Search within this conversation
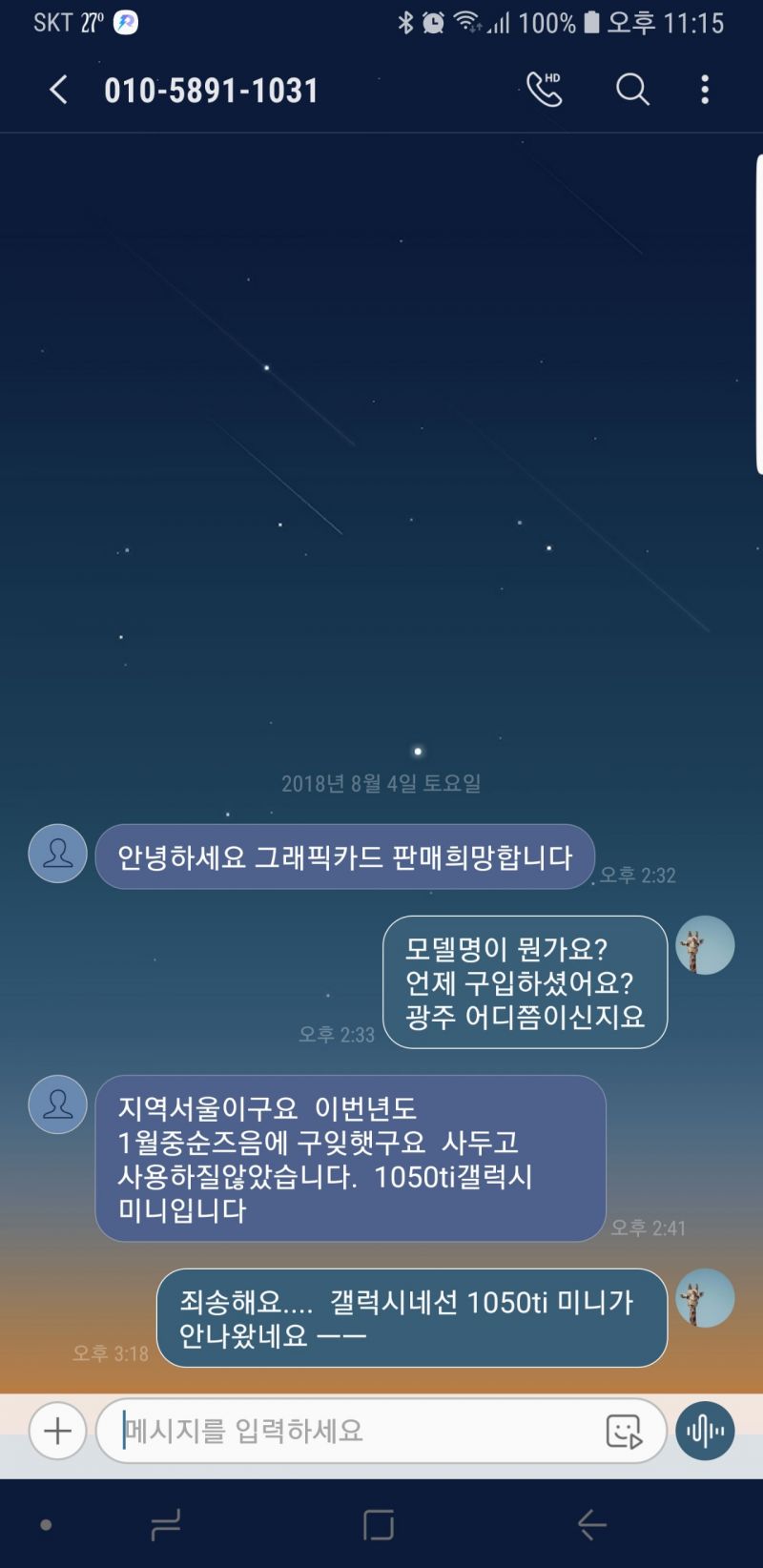763x1568 pixels. pos(631,90)
